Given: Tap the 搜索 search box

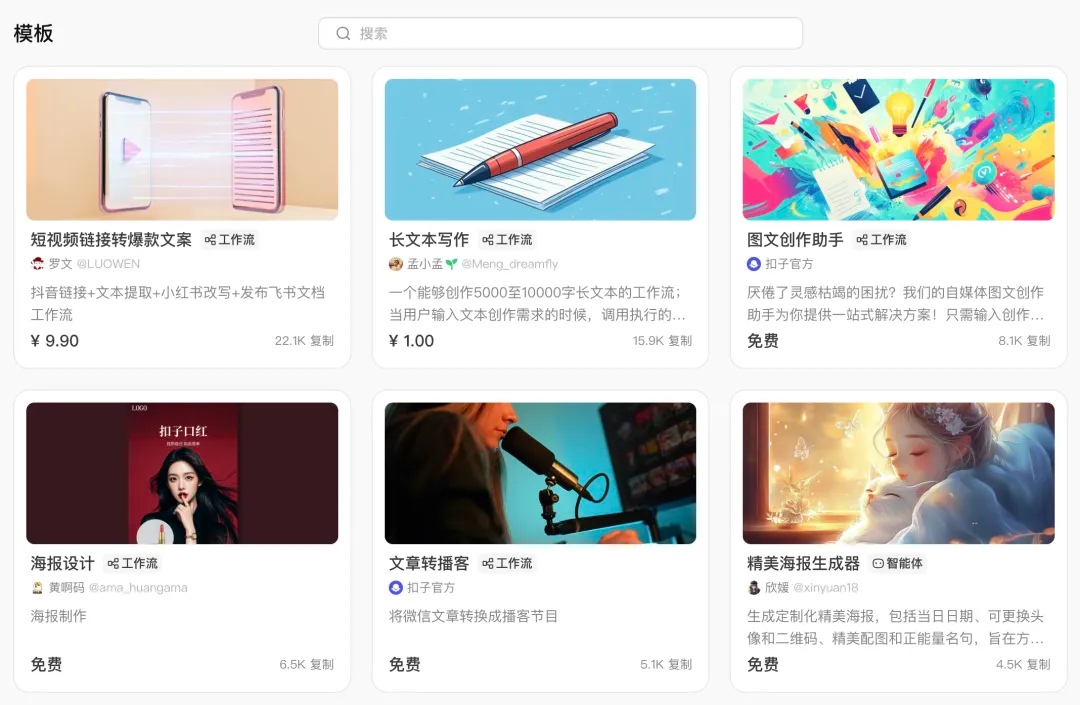Looking at the screenshot, I should [560, 33].
